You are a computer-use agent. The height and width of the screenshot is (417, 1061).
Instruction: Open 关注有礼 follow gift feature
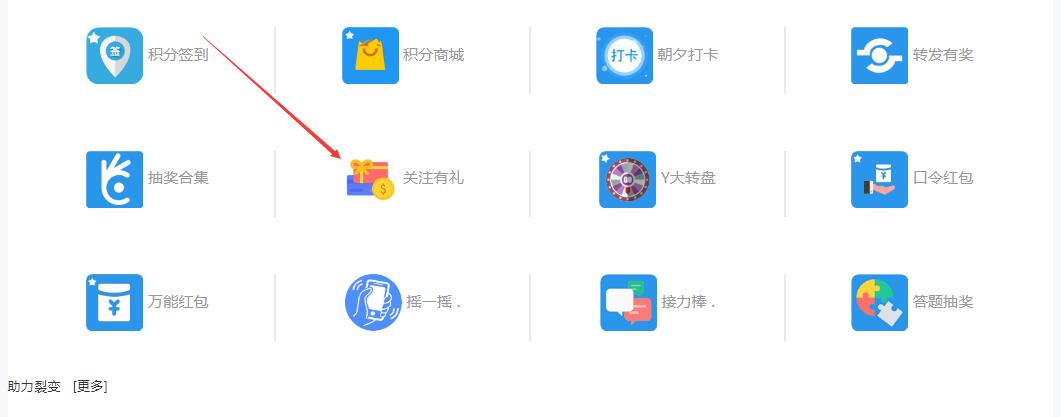[x=370, y=179]
